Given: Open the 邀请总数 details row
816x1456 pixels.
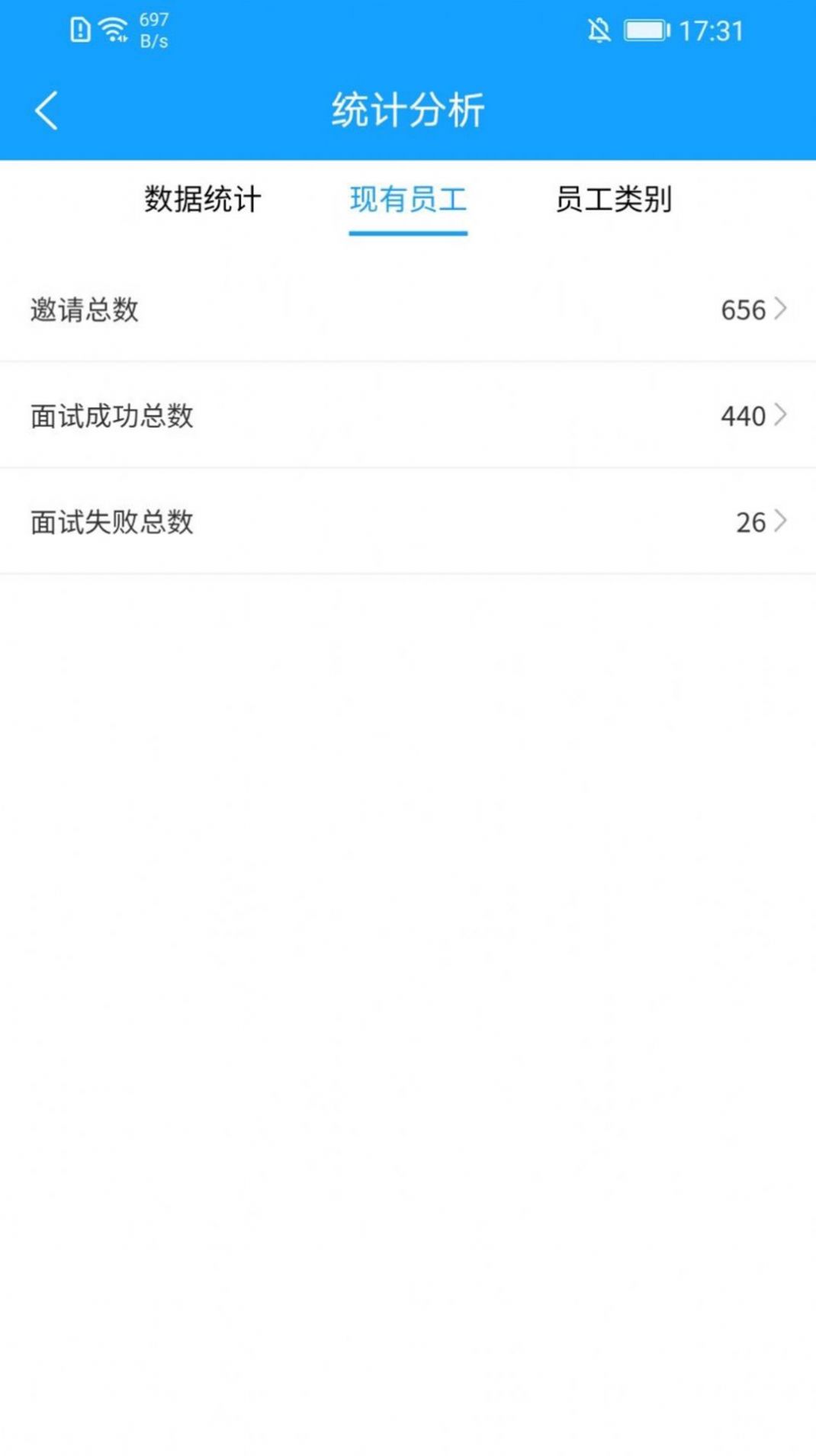Looking at the screenshot, I should pyautogui.click(x=408, y=309).
